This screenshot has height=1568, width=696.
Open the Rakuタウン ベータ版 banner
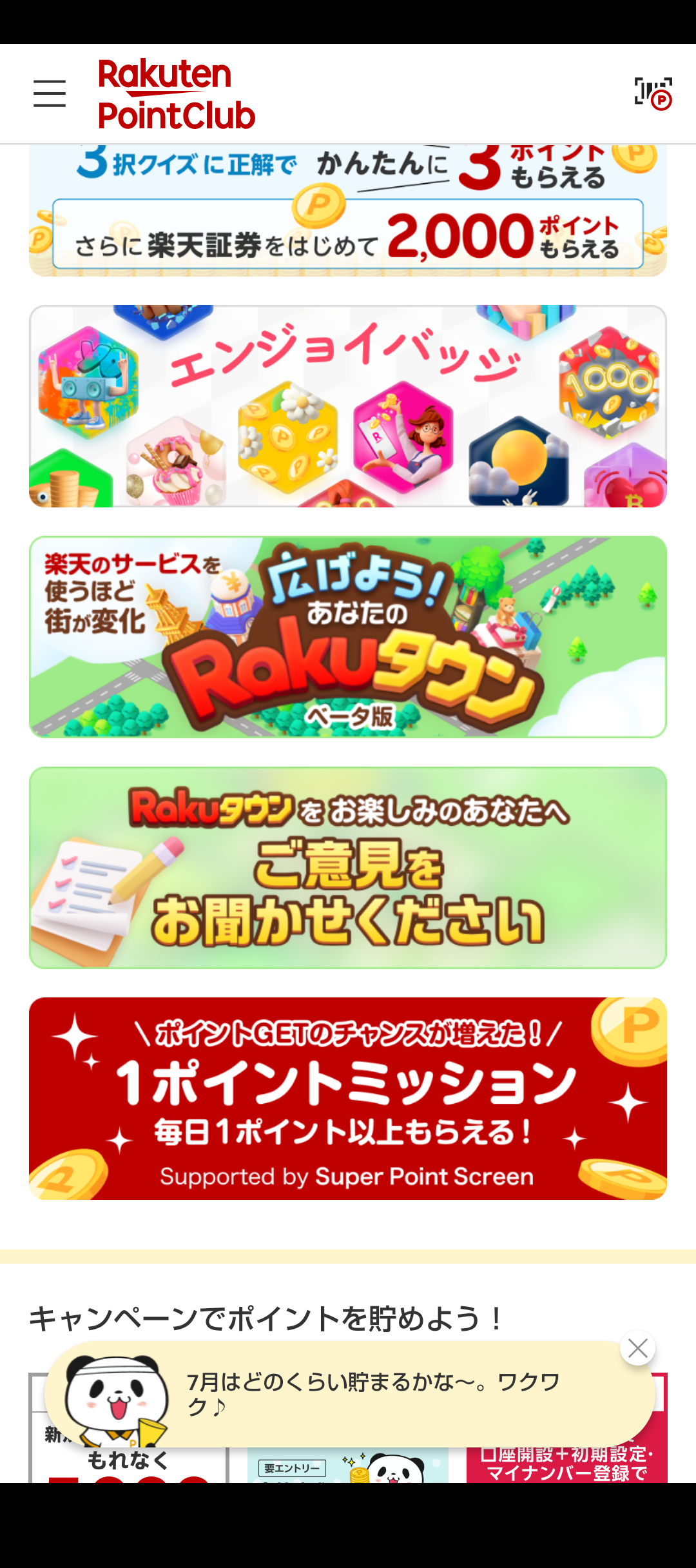point(348,637)
